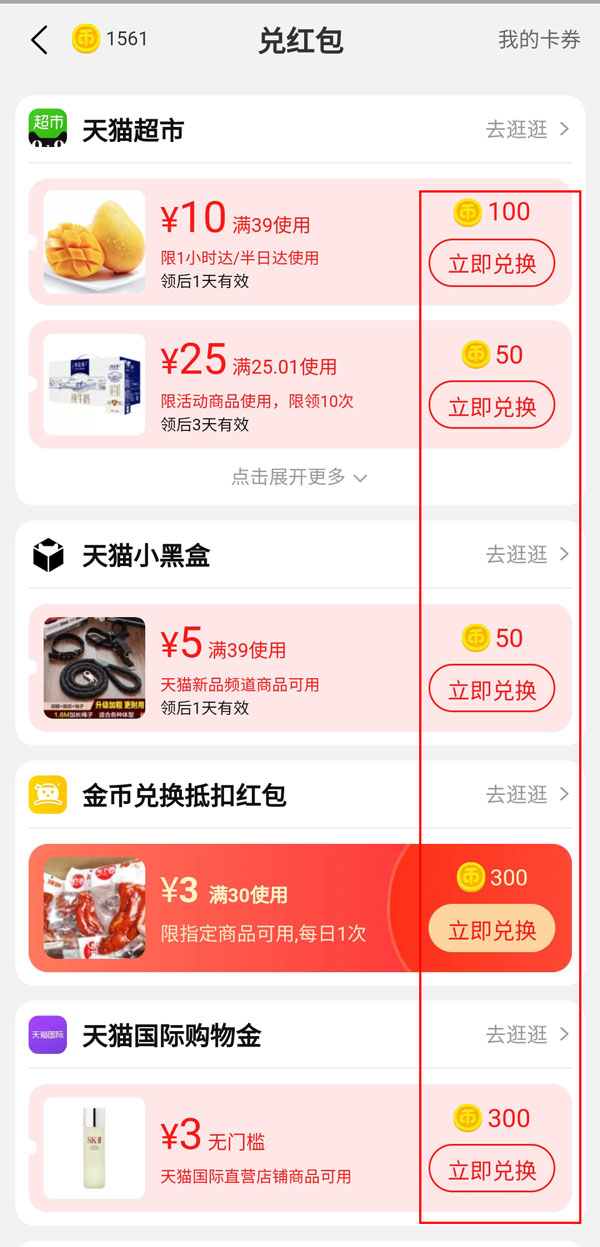Open 我的卡券 in the top bar

click(539, 40)
